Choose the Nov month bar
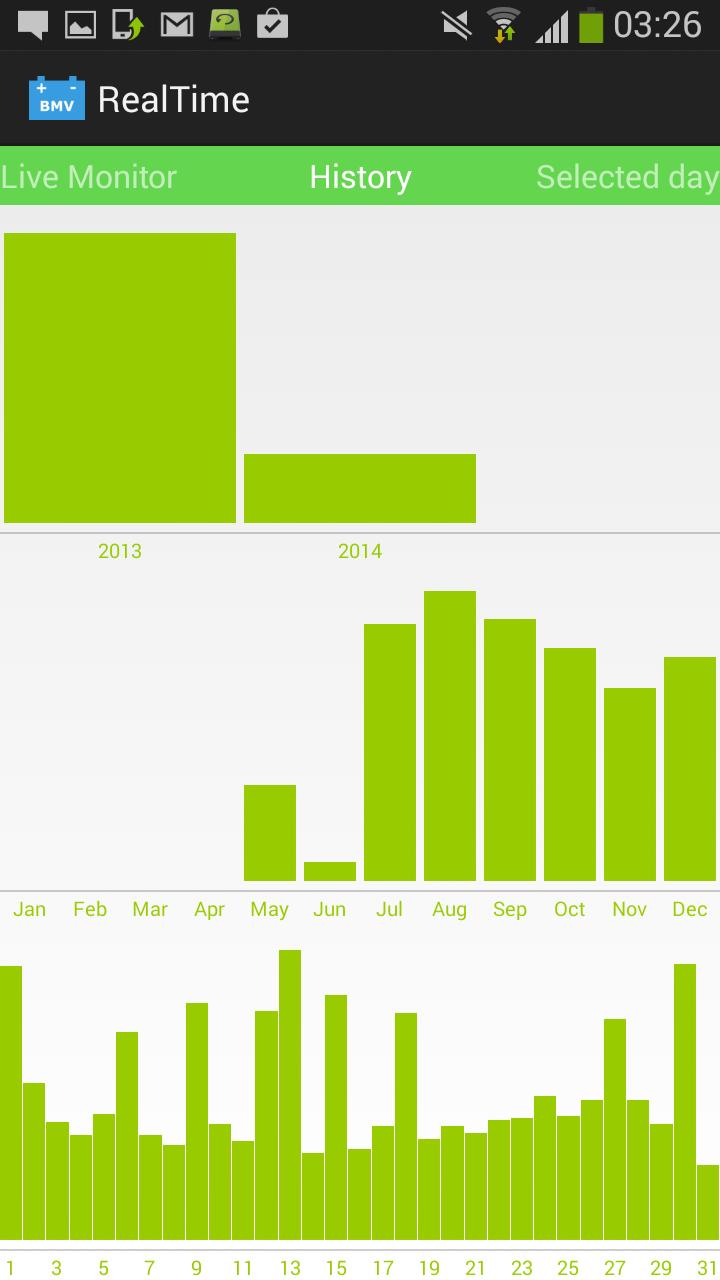 tap(630, 784)
